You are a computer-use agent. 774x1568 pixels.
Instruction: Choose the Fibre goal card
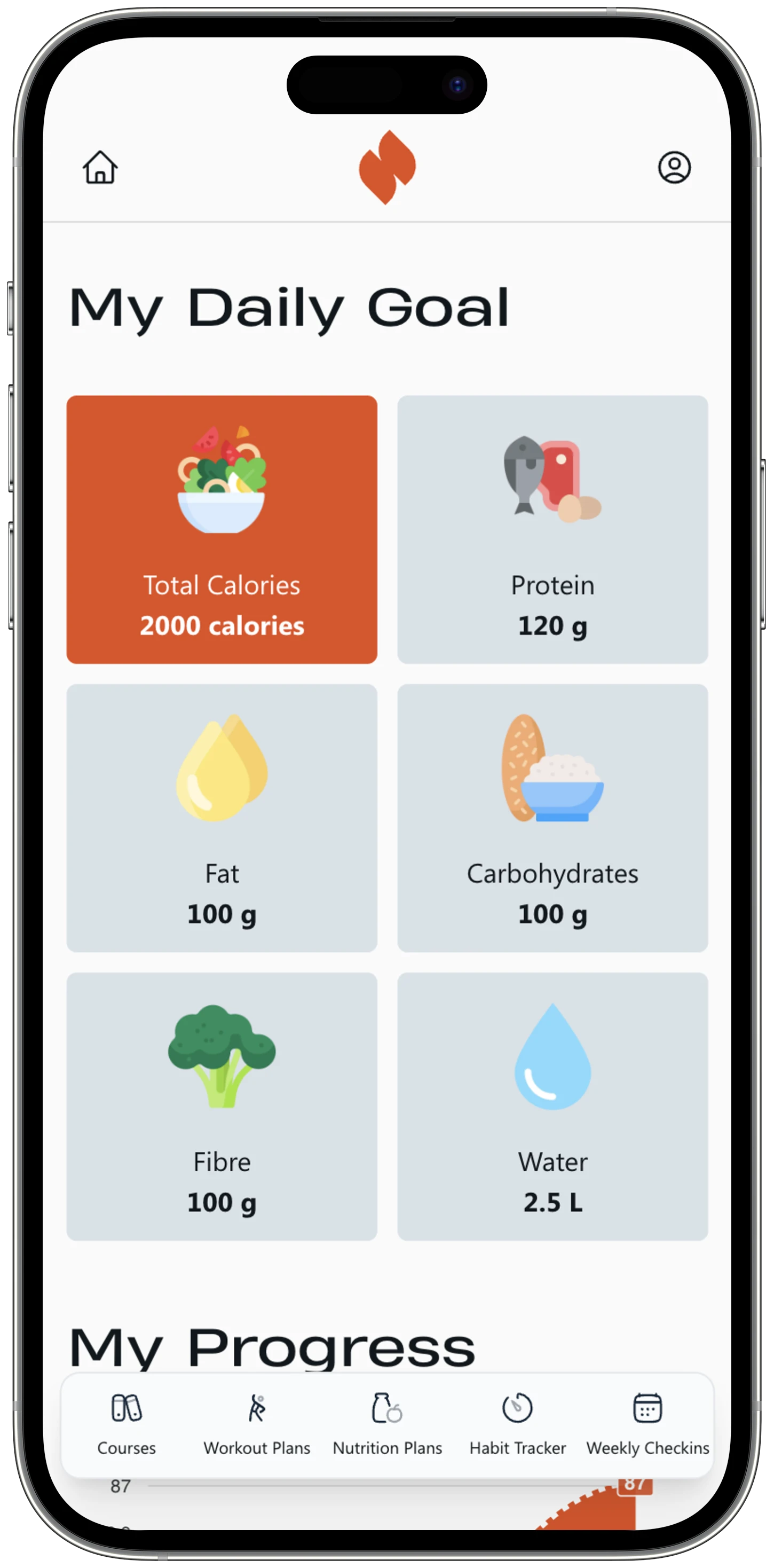[222, 1106]
